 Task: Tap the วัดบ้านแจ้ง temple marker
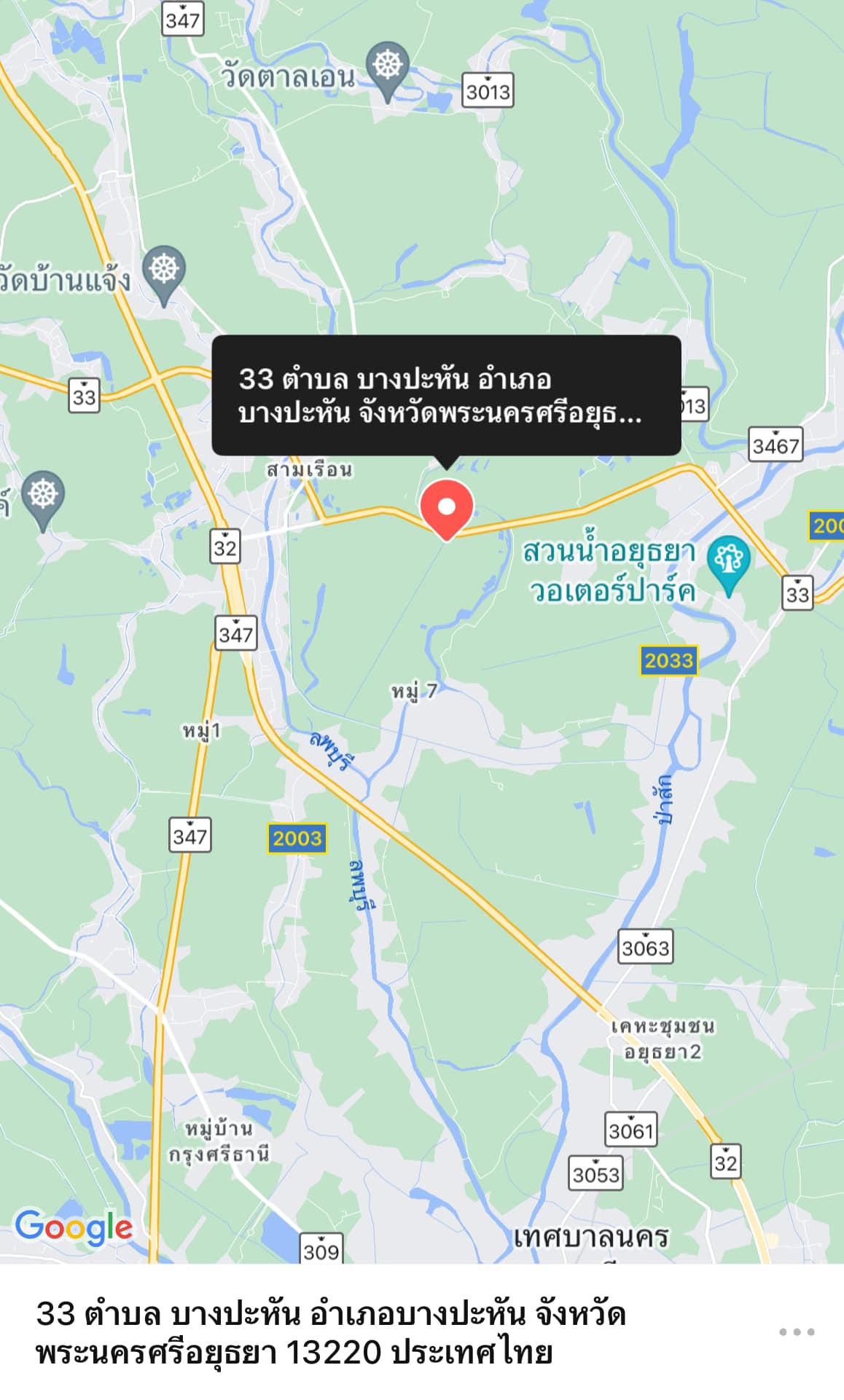[x=164, y=275]
